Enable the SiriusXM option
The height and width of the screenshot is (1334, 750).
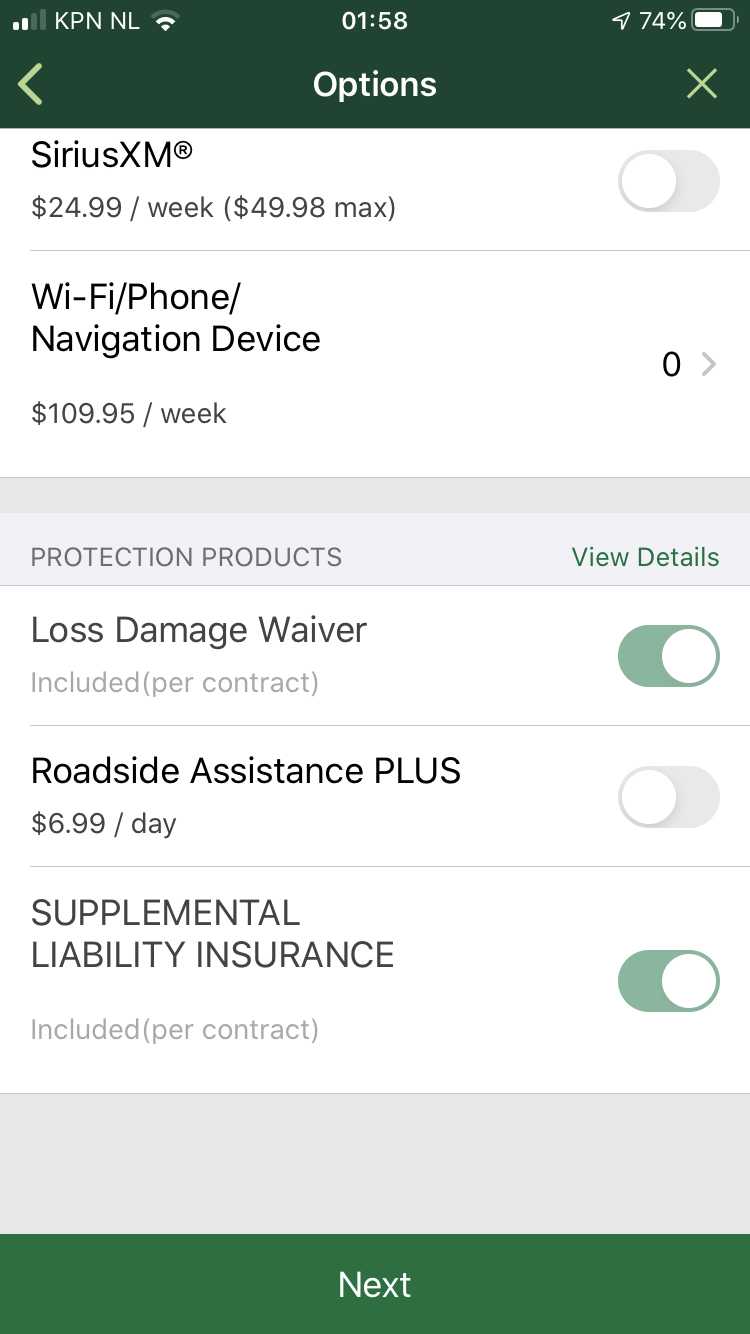668,181
